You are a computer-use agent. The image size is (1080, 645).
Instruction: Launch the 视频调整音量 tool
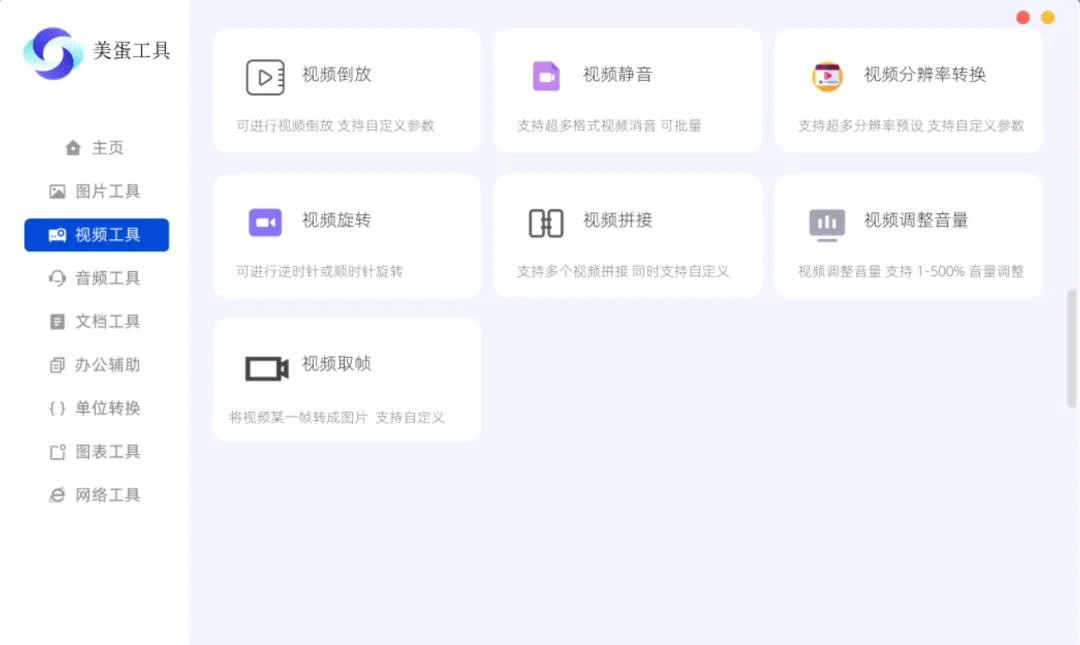(x=908, y=236)
